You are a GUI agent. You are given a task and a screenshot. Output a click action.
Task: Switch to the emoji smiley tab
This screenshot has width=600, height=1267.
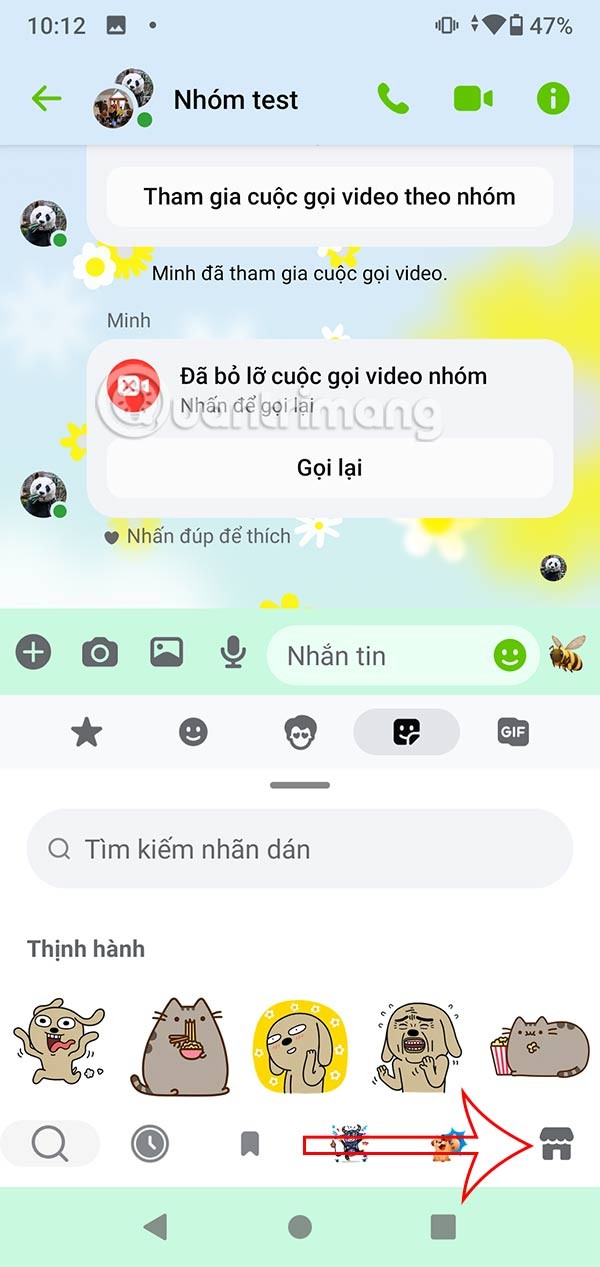pos(193,733)
